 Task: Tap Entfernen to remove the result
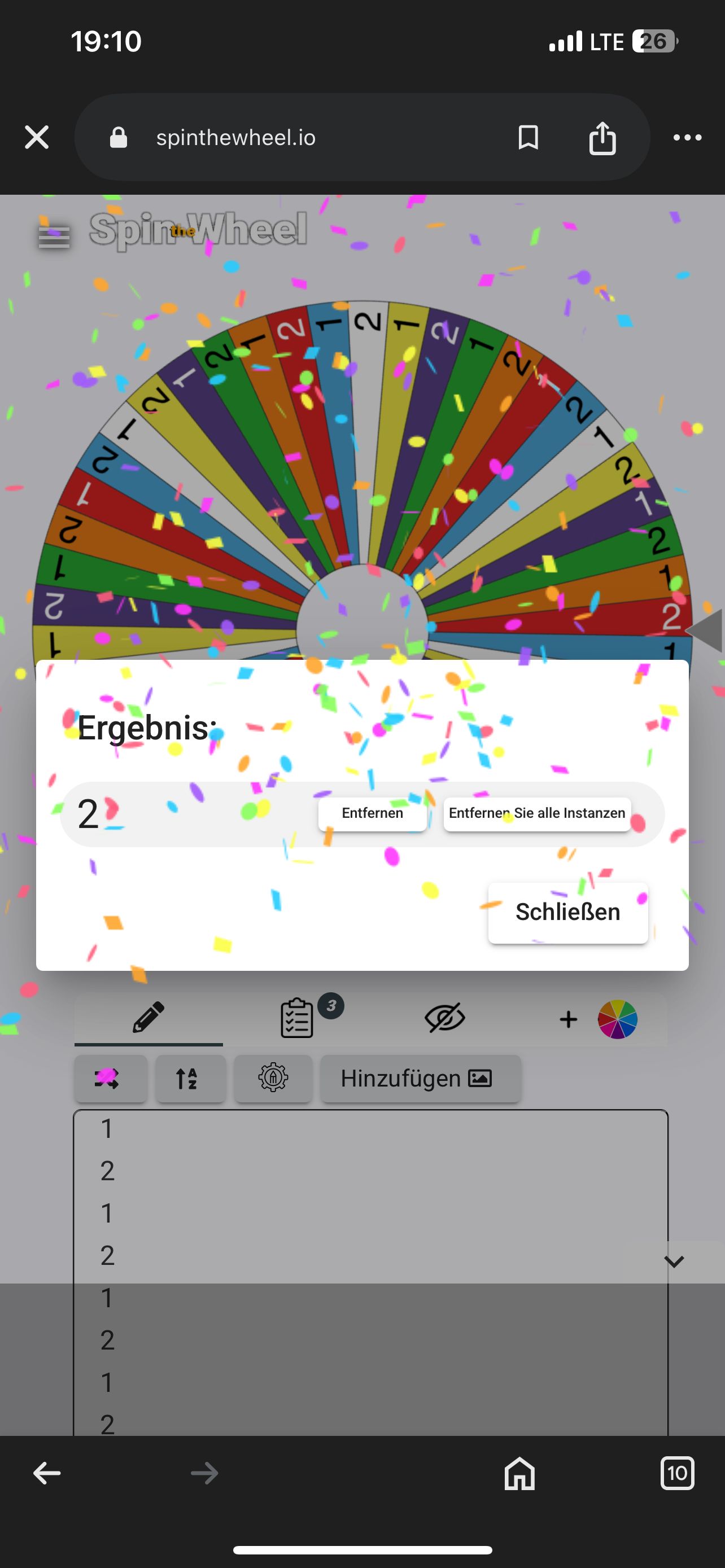click(373, 813)
